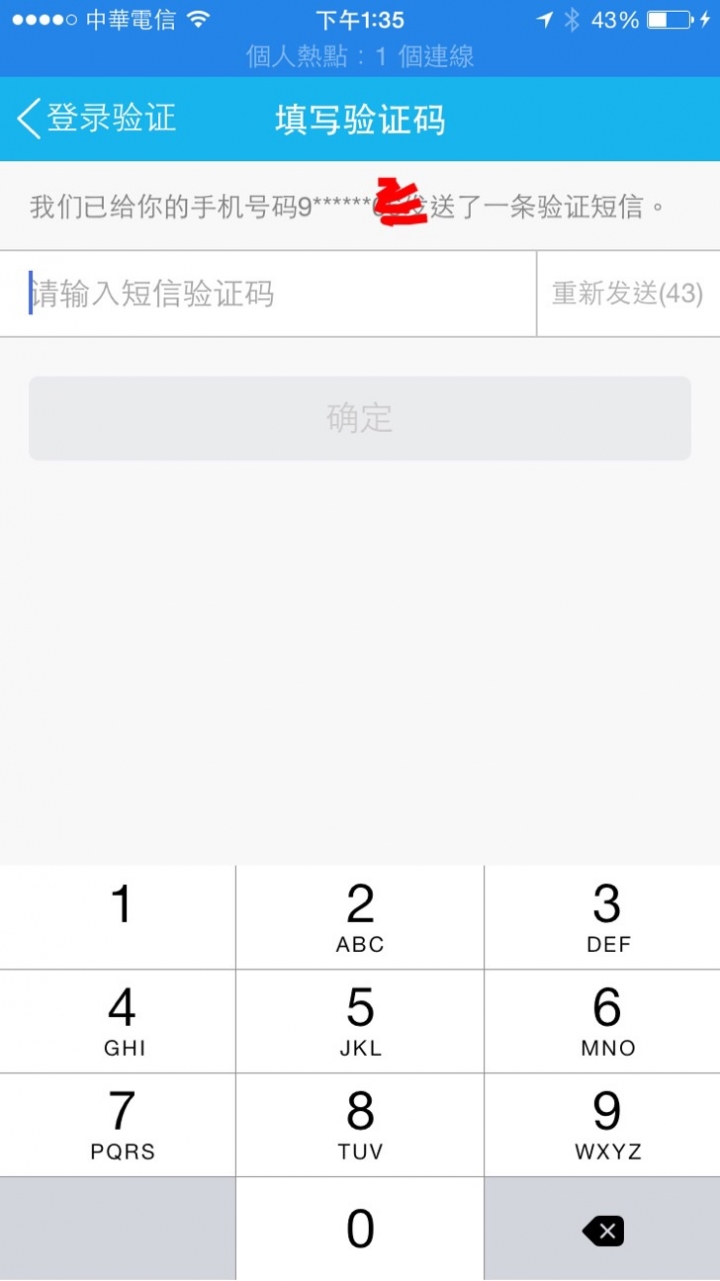Go back to 登录验证
This screenshot has height=1281, width=720.
96,118
